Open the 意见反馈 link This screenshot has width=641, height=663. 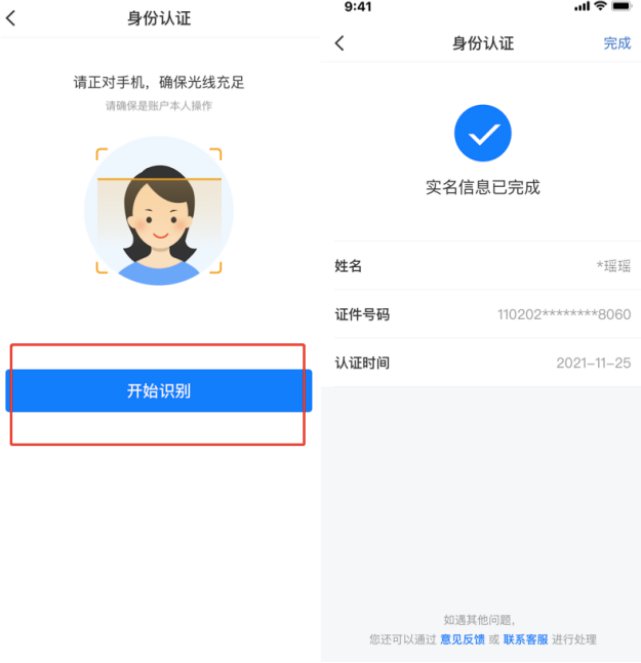coord(462,638)
